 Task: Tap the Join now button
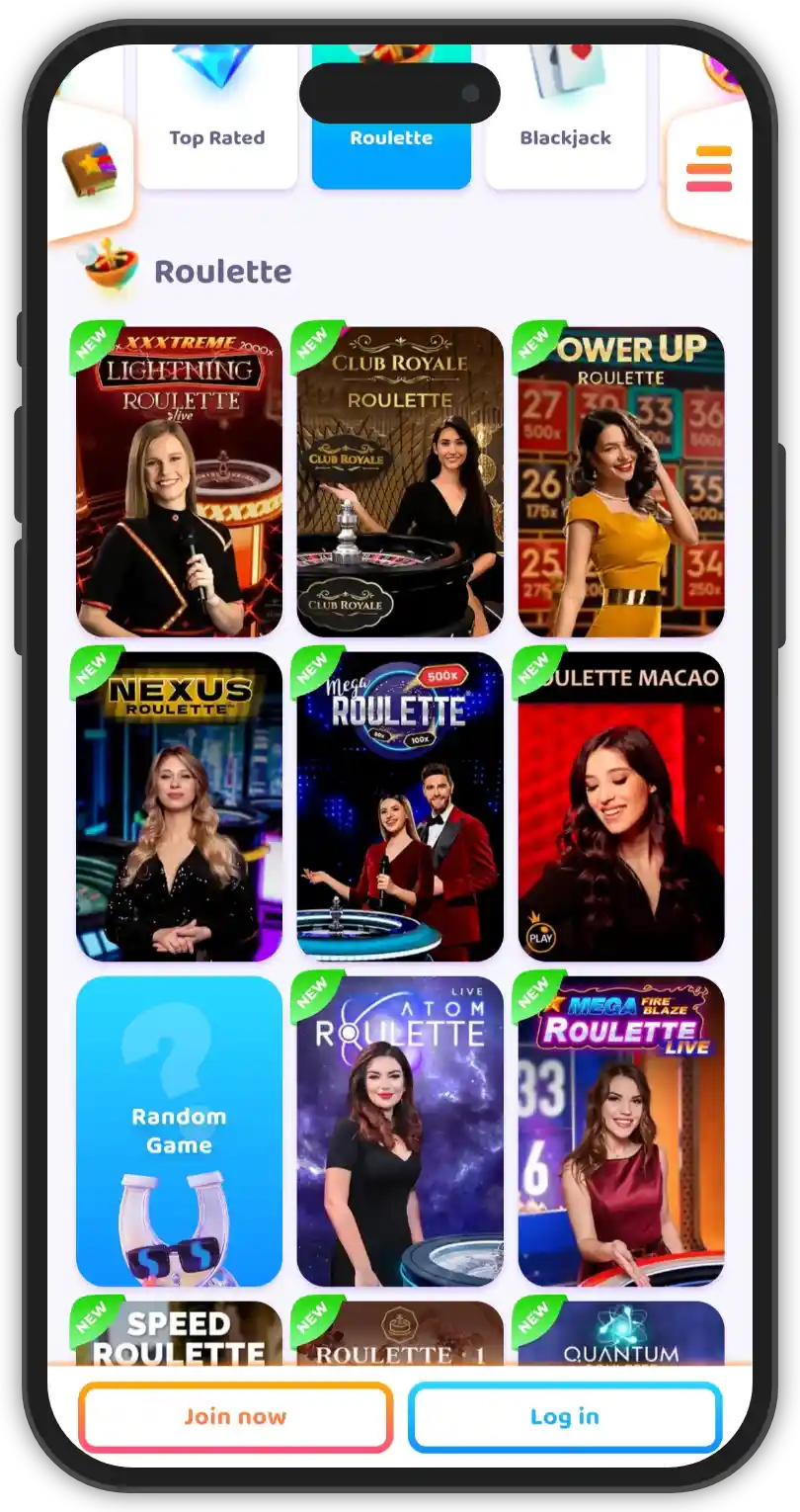click(x=235, y=1416)
